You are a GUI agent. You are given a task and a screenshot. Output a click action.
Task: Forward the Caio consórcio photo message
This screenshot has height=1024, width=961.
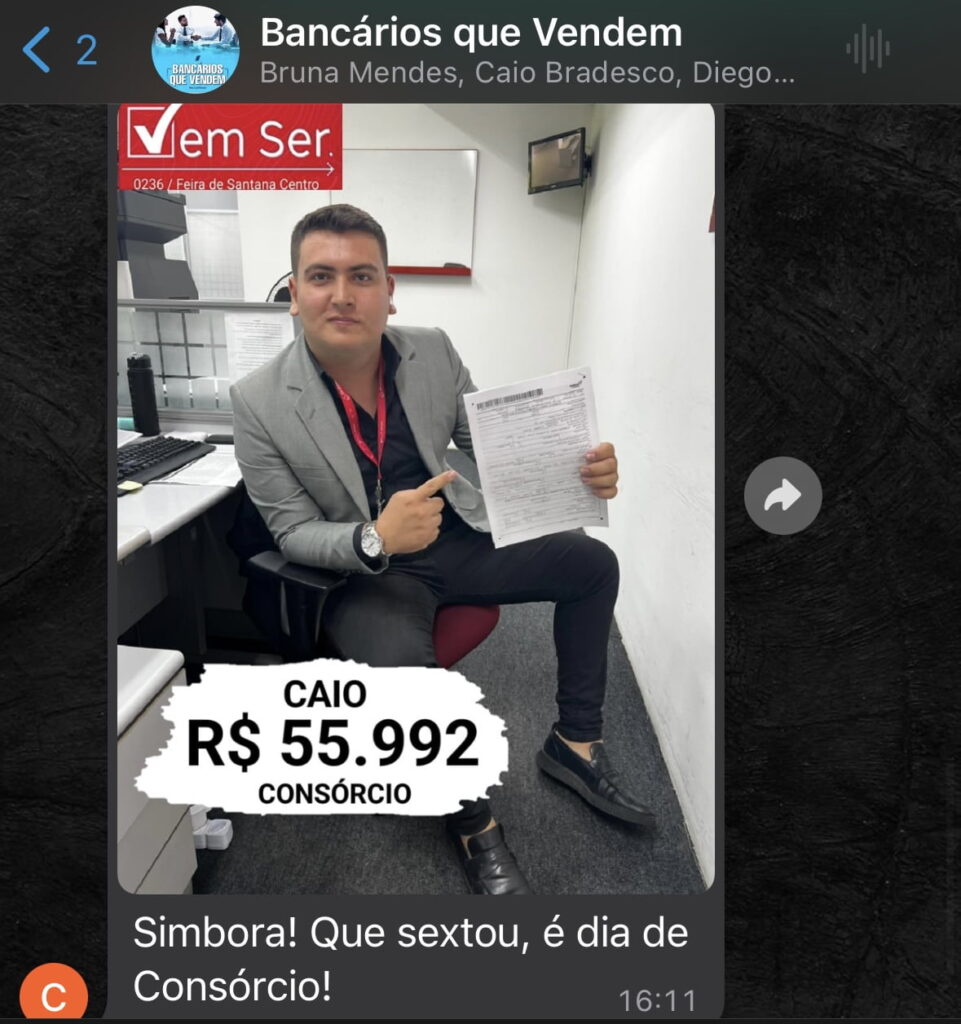pyautogui.click(x=782, y=496)
